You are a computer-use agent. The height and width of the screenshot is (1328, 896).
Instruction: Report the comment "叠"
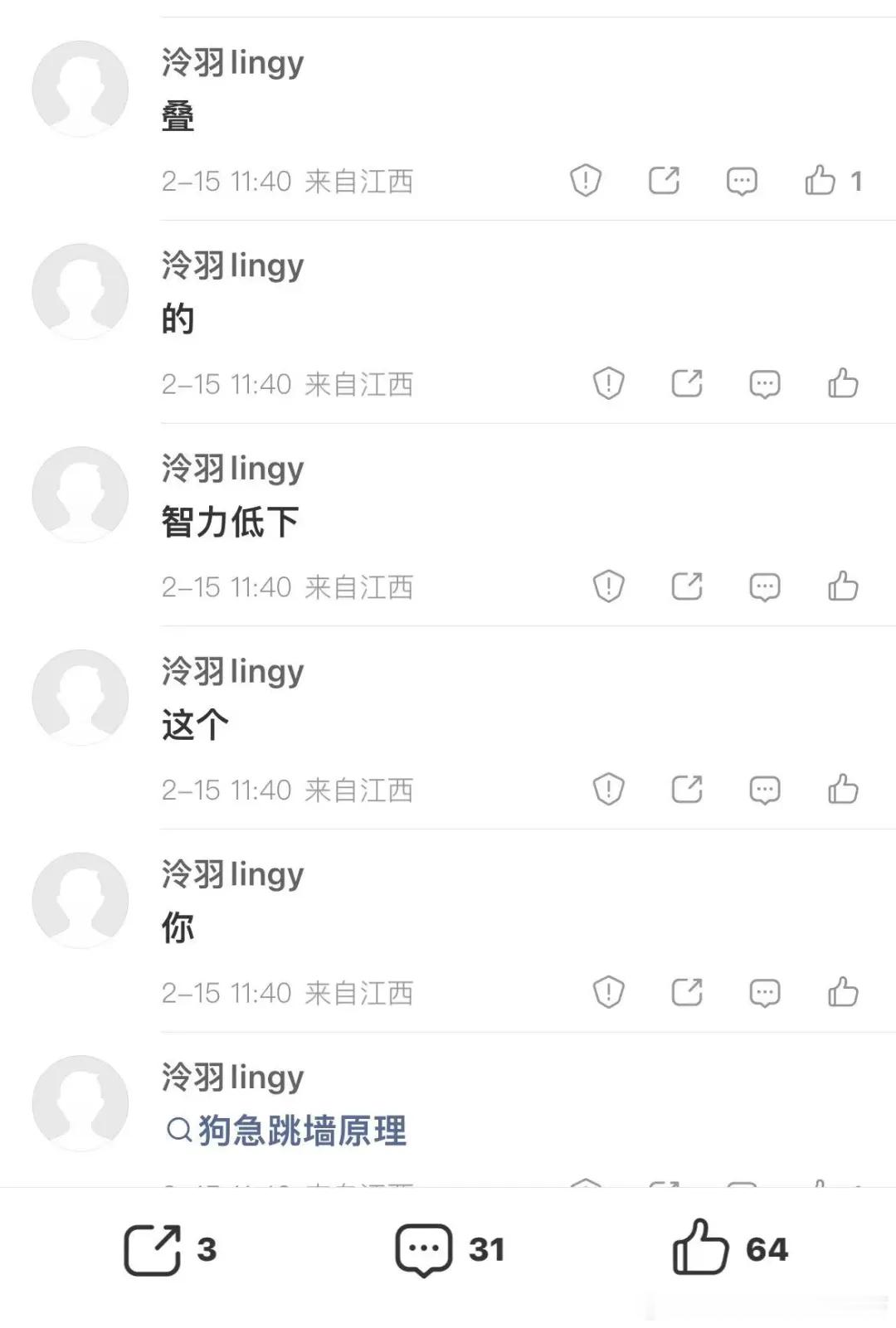(586, 179)
